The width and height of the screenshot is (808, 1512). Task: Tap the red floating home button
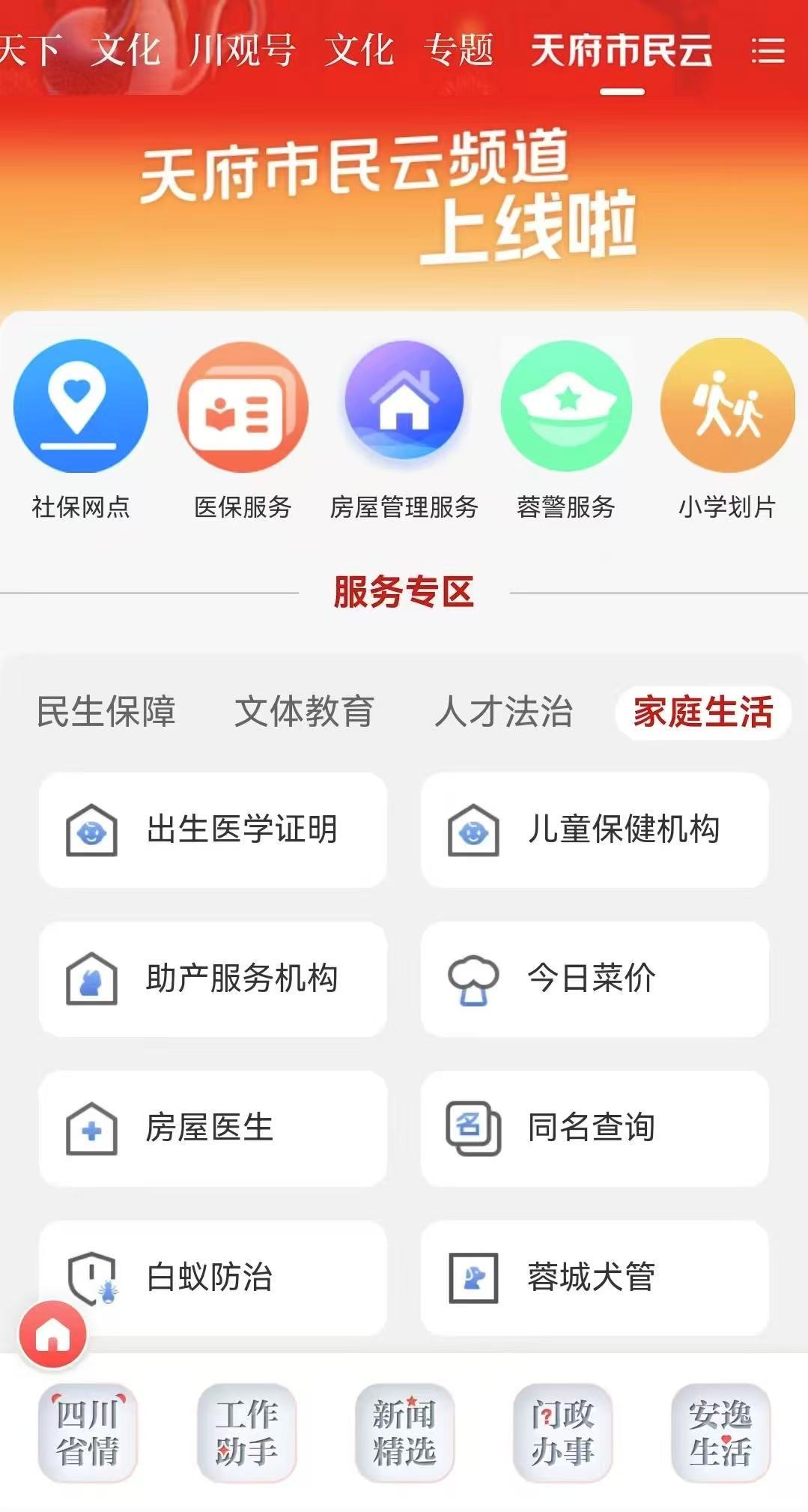point(53,1334)
